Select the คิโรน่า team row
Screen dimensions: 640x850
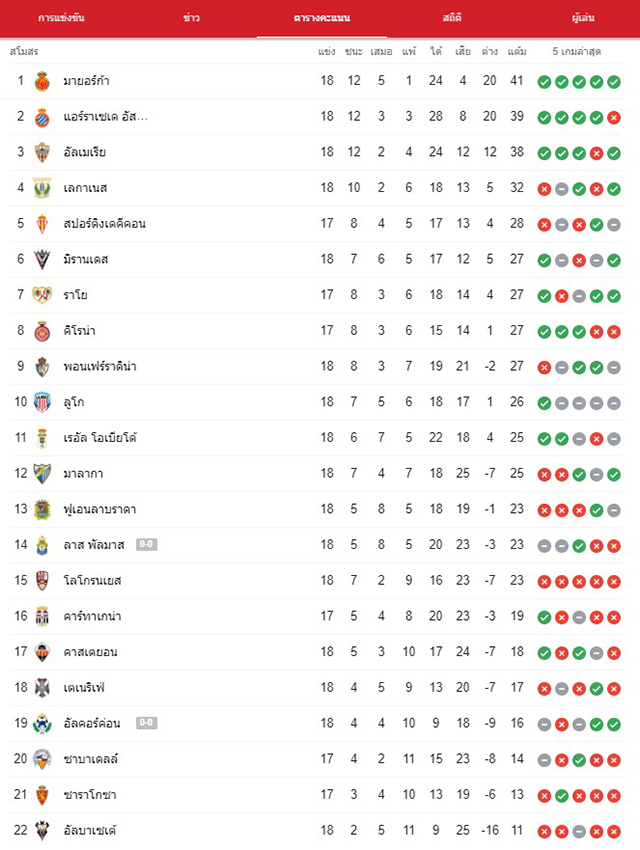(316, 331)
